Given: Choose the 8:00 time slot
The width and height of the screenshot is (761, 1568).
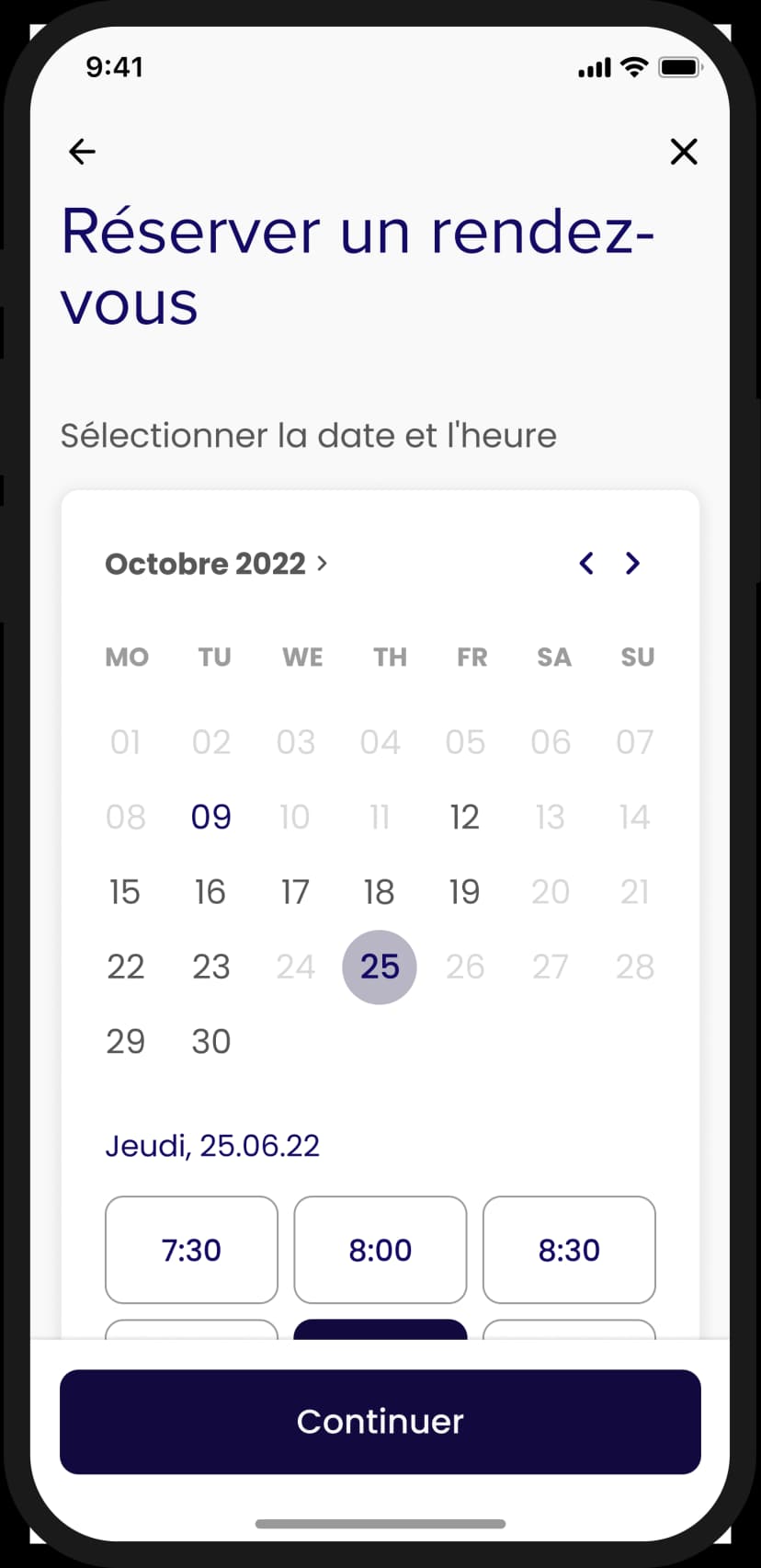Looking at the screenshot, I should click(x=380, y=1250).
